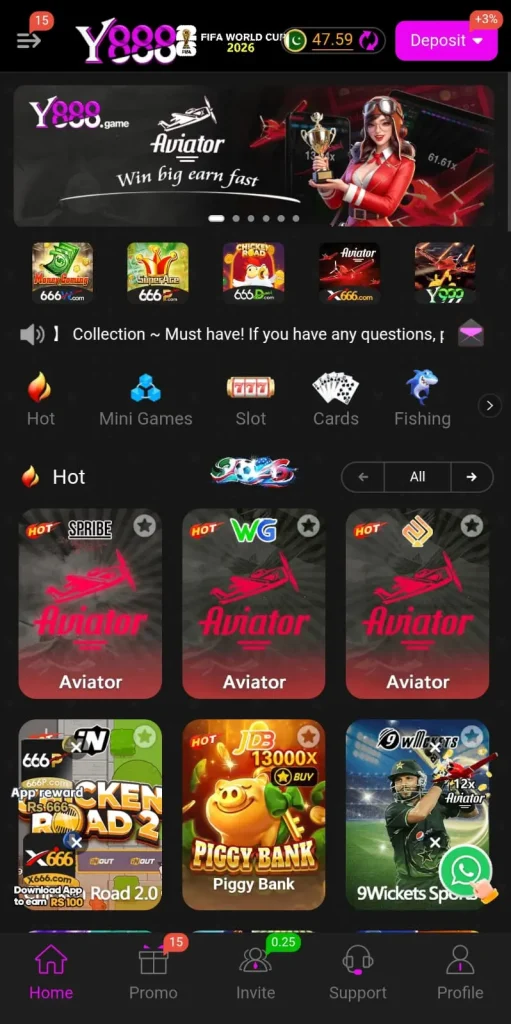Go to the Profile tab
This screenshot has width=511, height=1024.
tap(460, 972)
